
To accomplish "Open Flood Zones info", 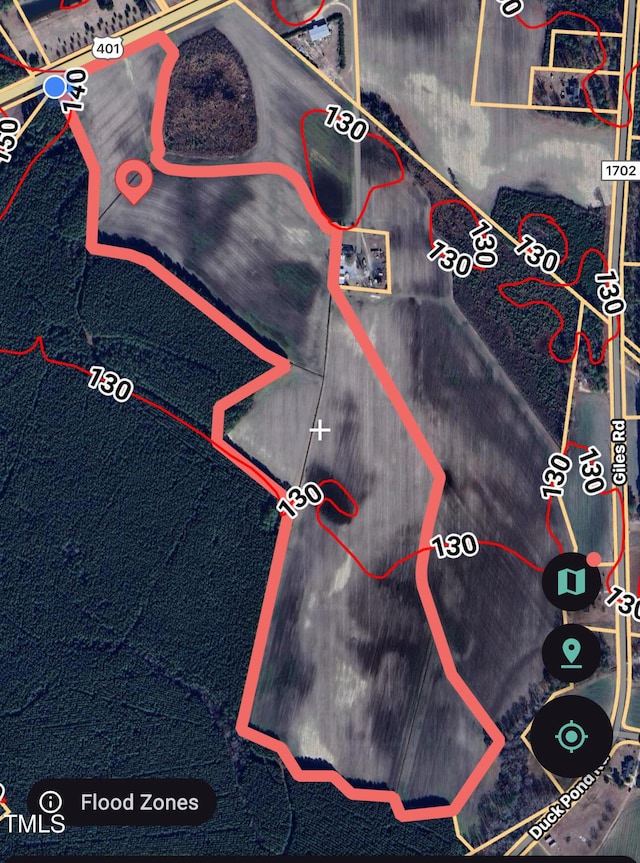I will coord(121,801).
